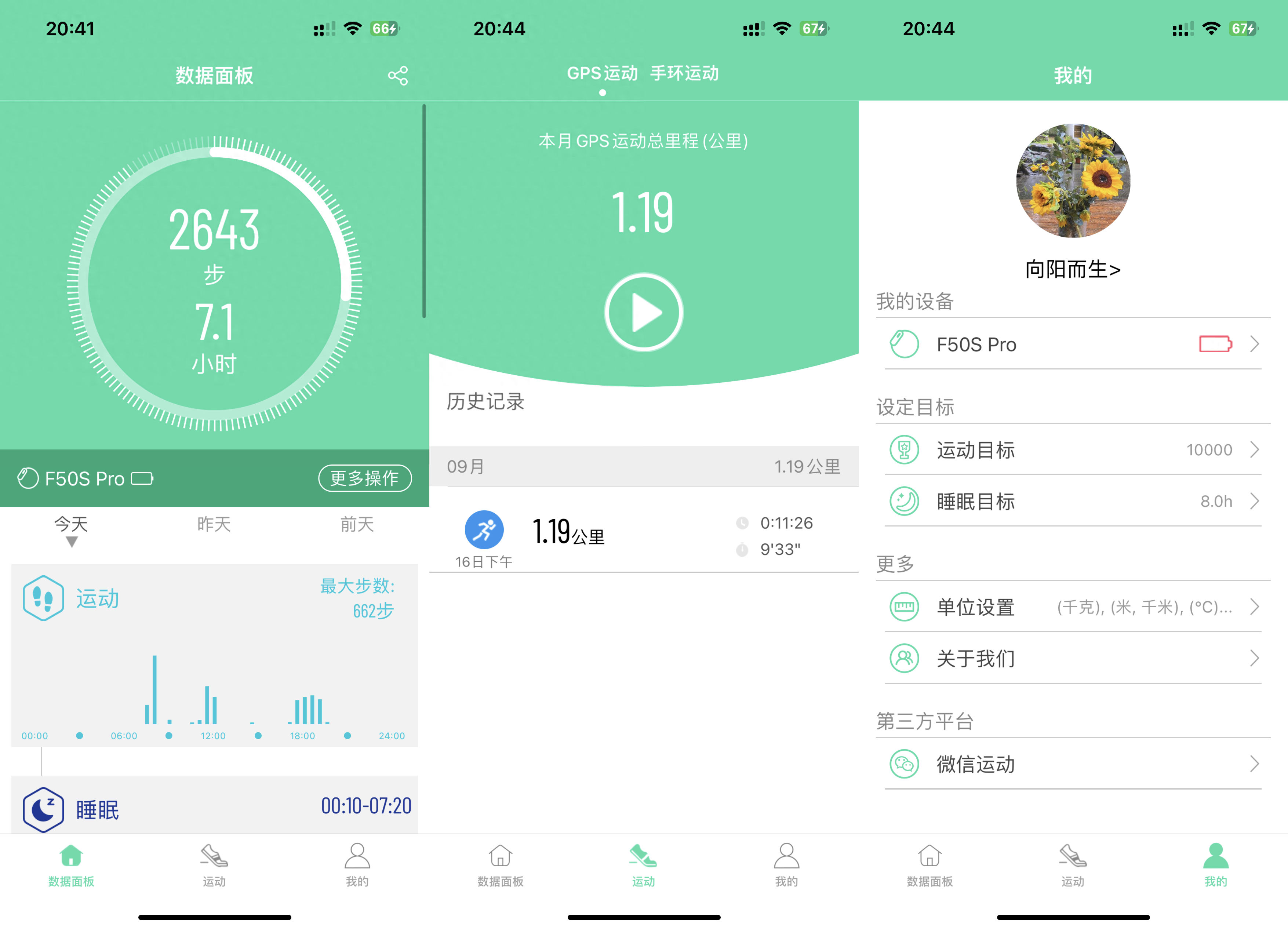Switch to 昨天 day tab
This screenshot has width=1288, height=929.
click(214, 524)
